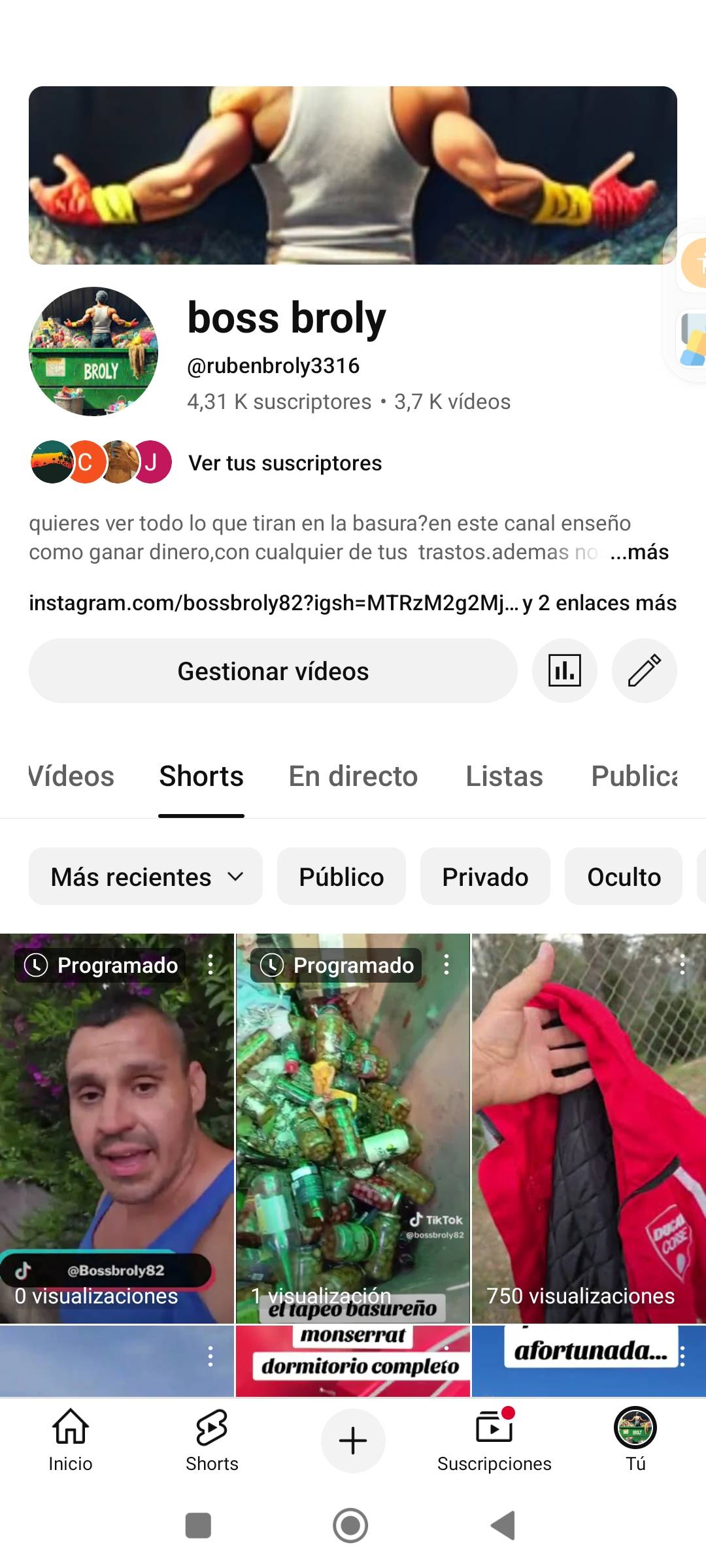706x1568 pixels.
Task: Edit channel with the pencil icon
Action: [644, 671]
